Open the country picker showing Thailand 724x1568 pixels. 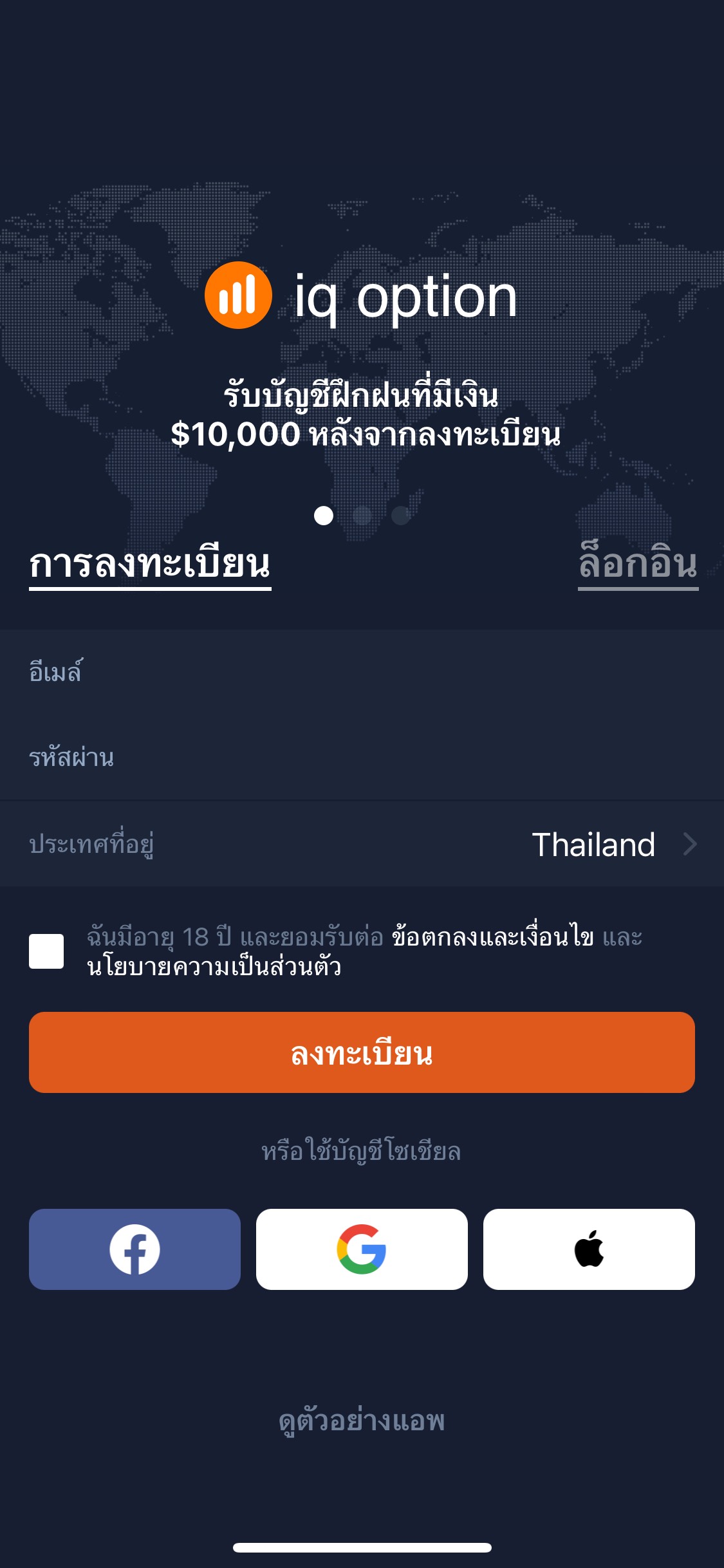[x=362, y=844]
